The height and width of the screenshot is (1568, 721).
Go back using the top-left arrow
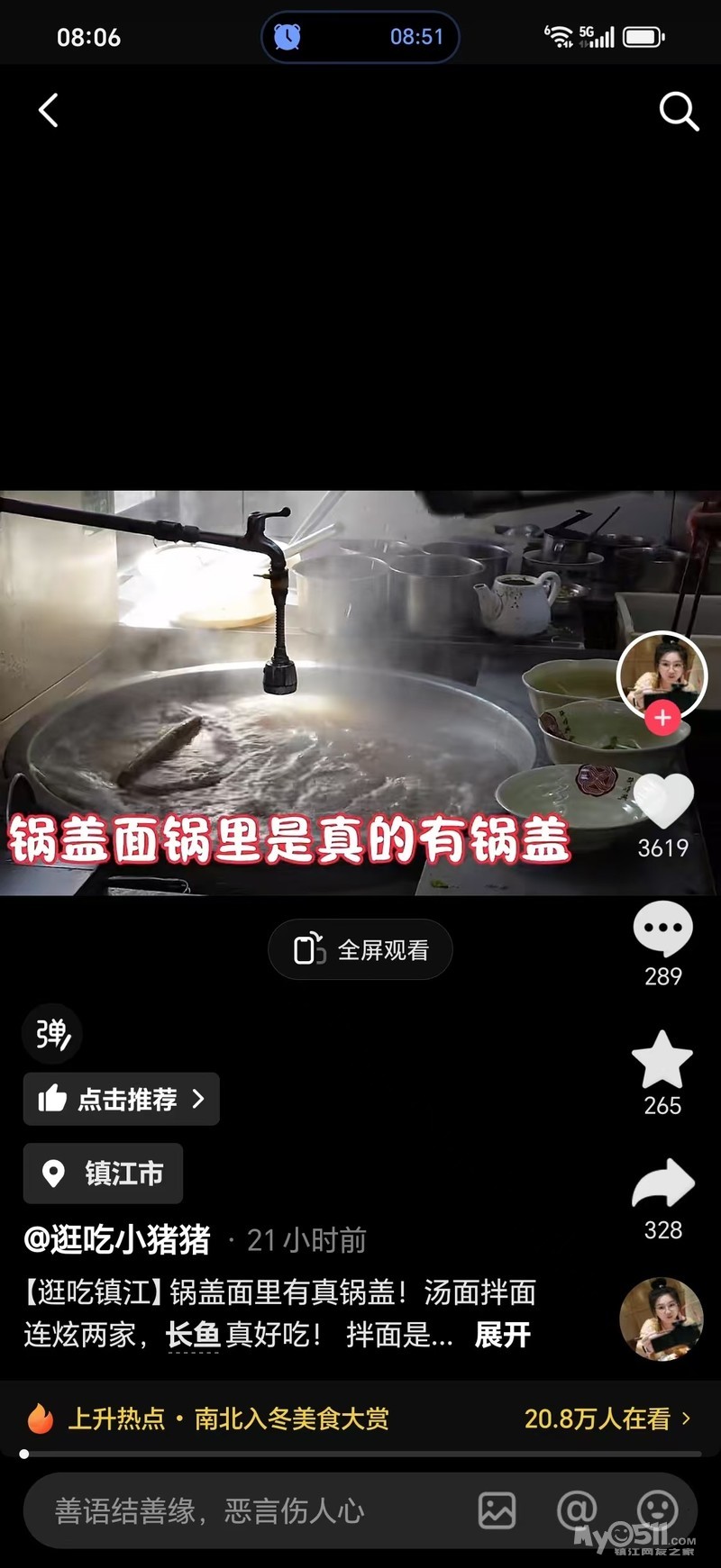pos(49,111)
